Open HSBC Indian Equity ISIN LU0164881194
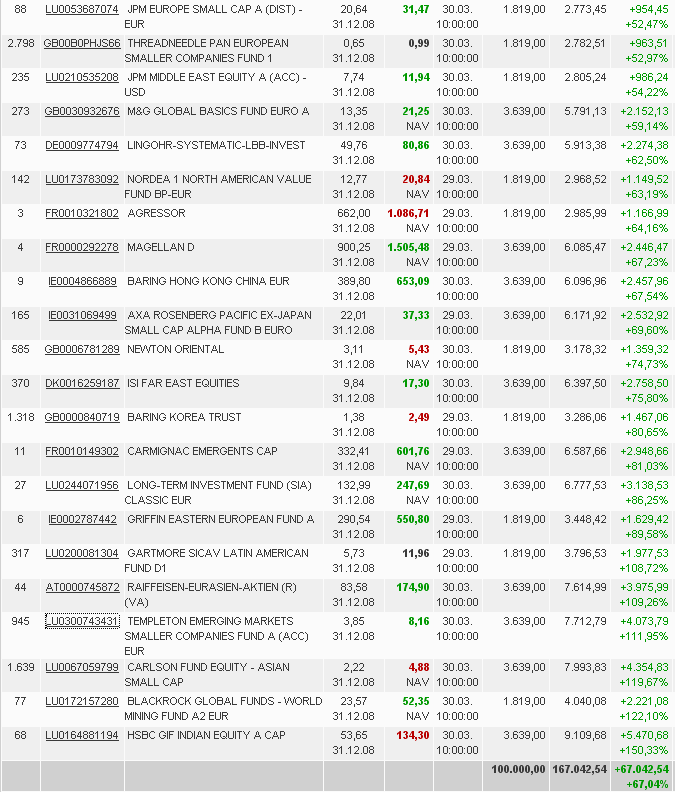675x792 pixels. (x=82, y=736)
